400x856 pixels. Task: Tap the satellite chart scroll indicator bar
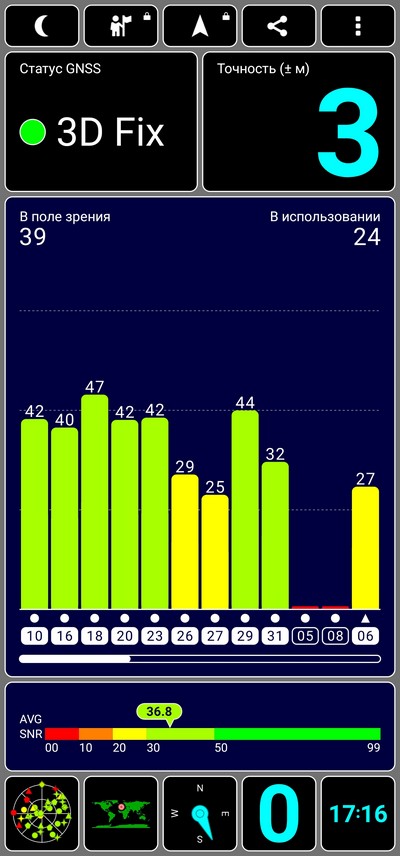pyautogui.click(x=200, y=659)
